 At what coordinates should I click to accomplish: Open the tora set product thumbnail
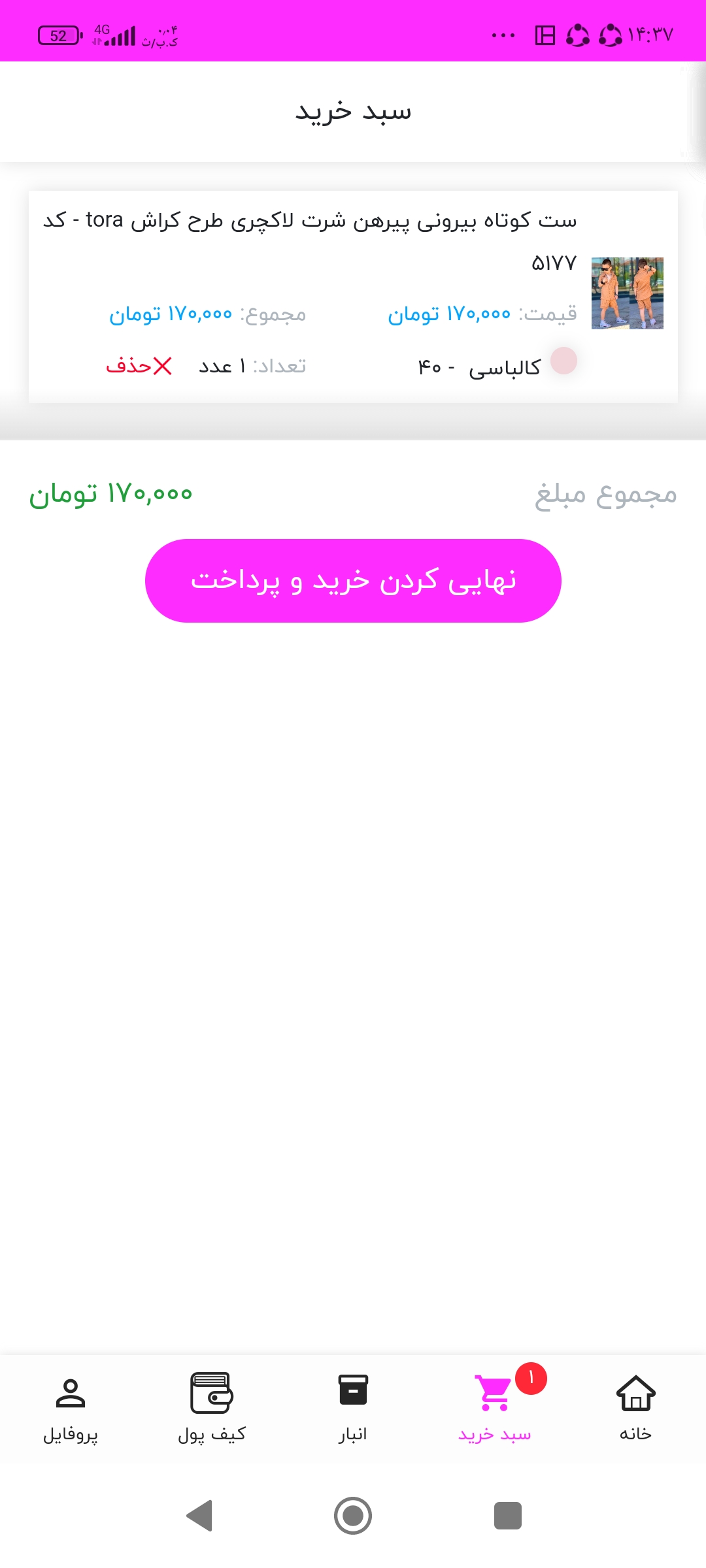coord(627,293)
